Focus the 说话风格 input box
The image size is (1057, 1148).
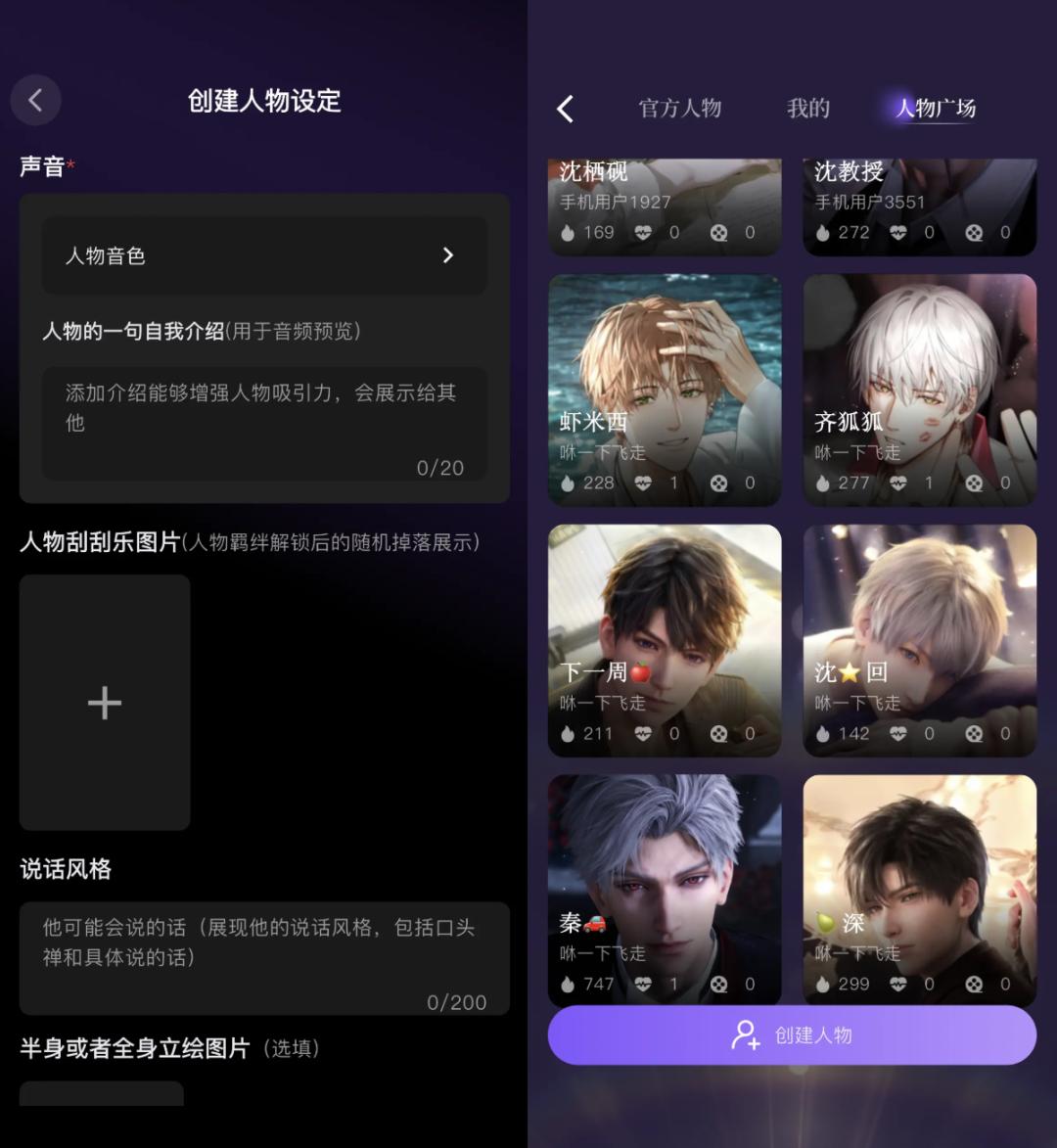tap(264, 957)
